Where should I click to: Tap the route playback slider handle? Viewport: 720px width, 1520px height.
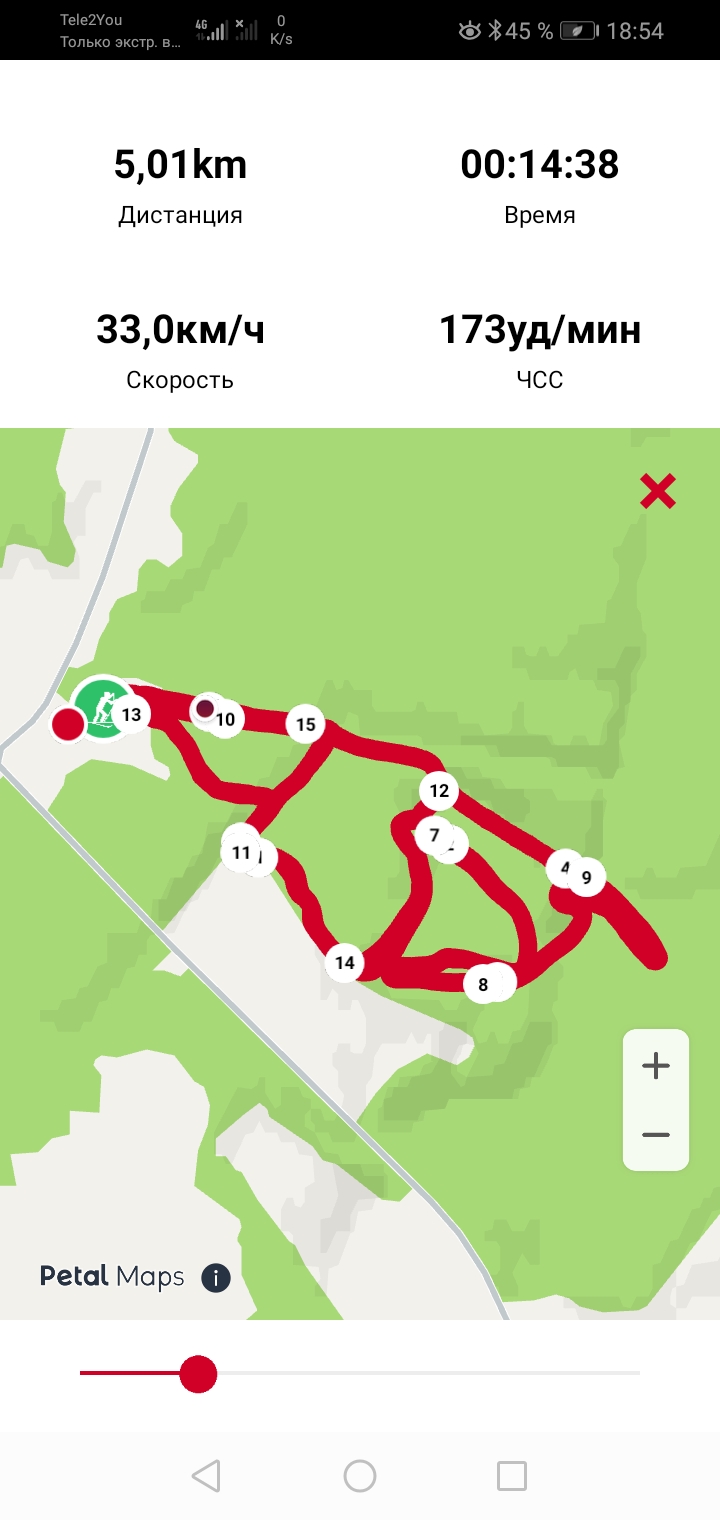point(198,1373)
